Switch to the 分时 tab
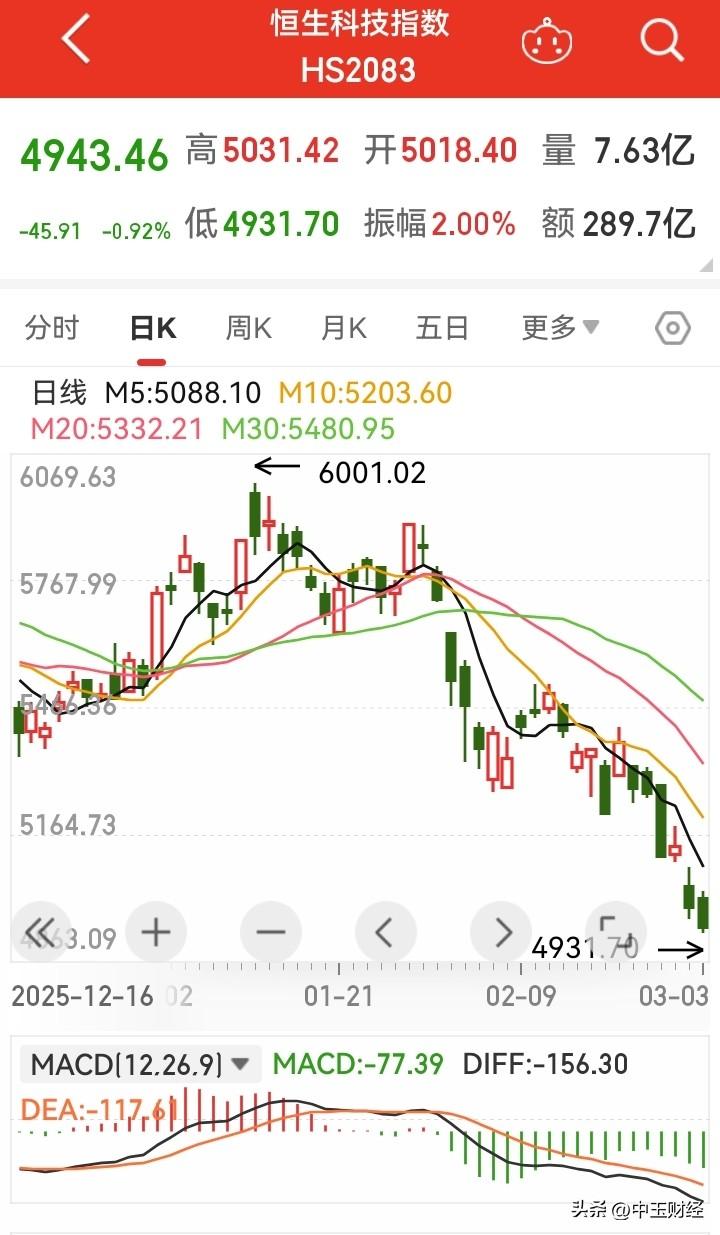Screen dimensions: 720x1235 pyautogui.click(x=51, y=328)
